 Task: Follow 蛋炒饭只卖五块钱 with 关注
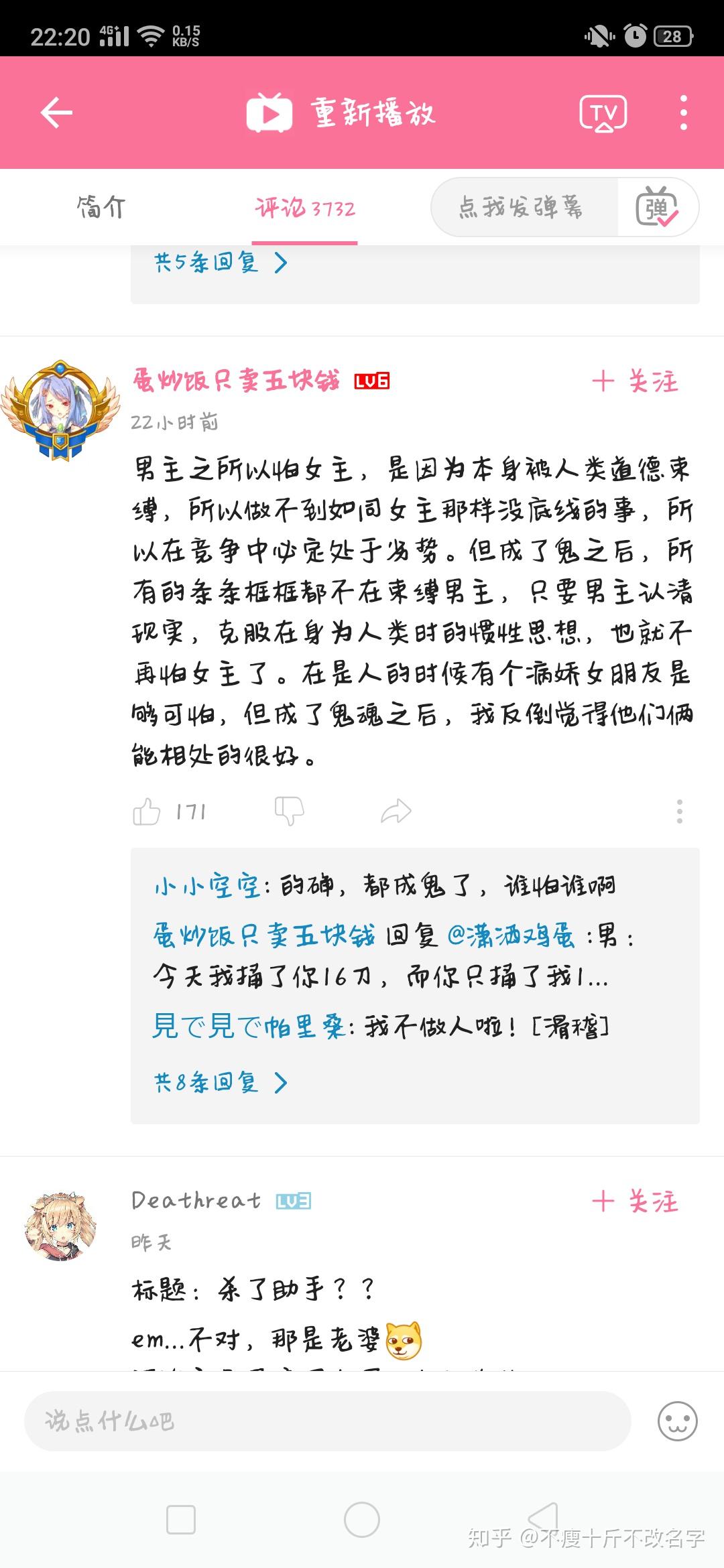(636, 381)
